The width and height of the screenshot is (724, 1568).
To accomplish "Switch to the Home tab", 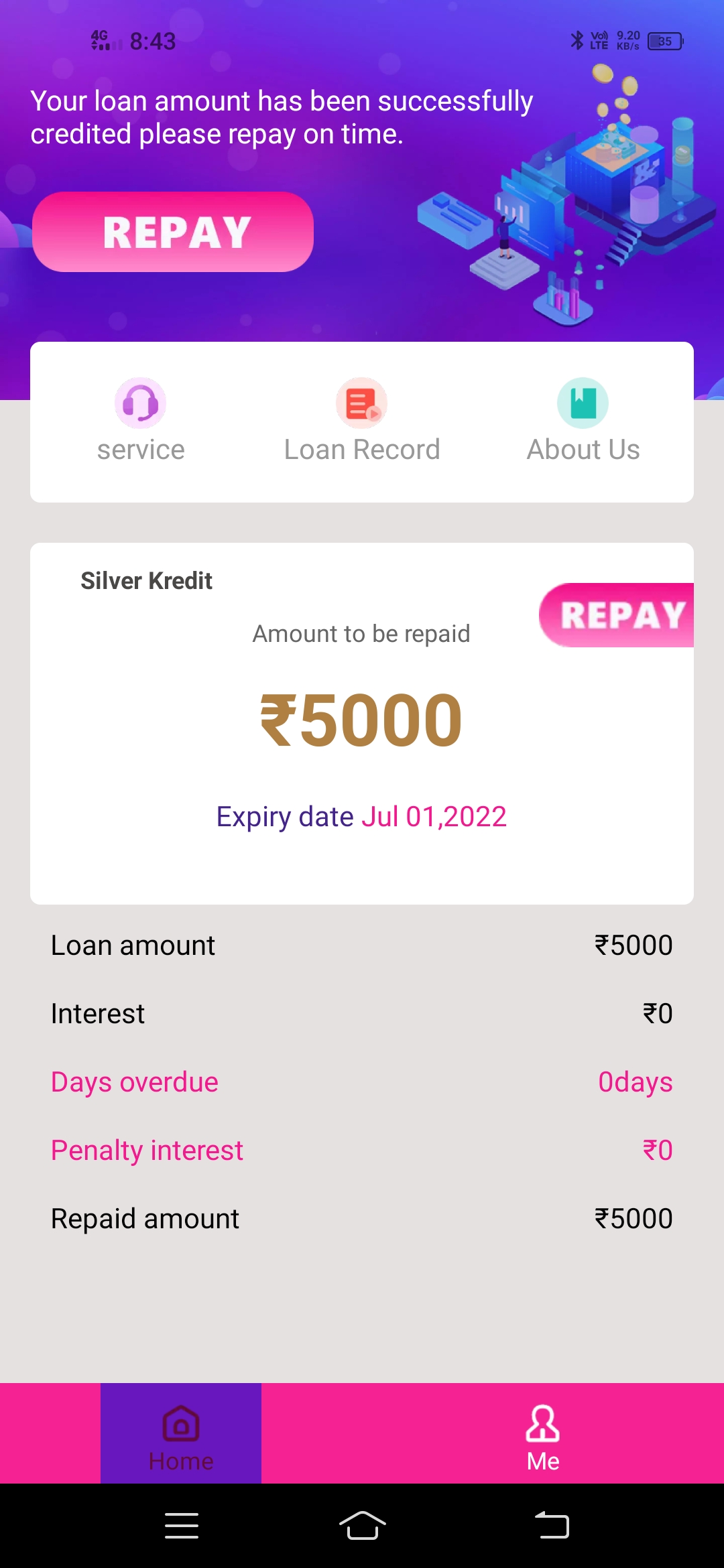I will tap(181, 1434).
